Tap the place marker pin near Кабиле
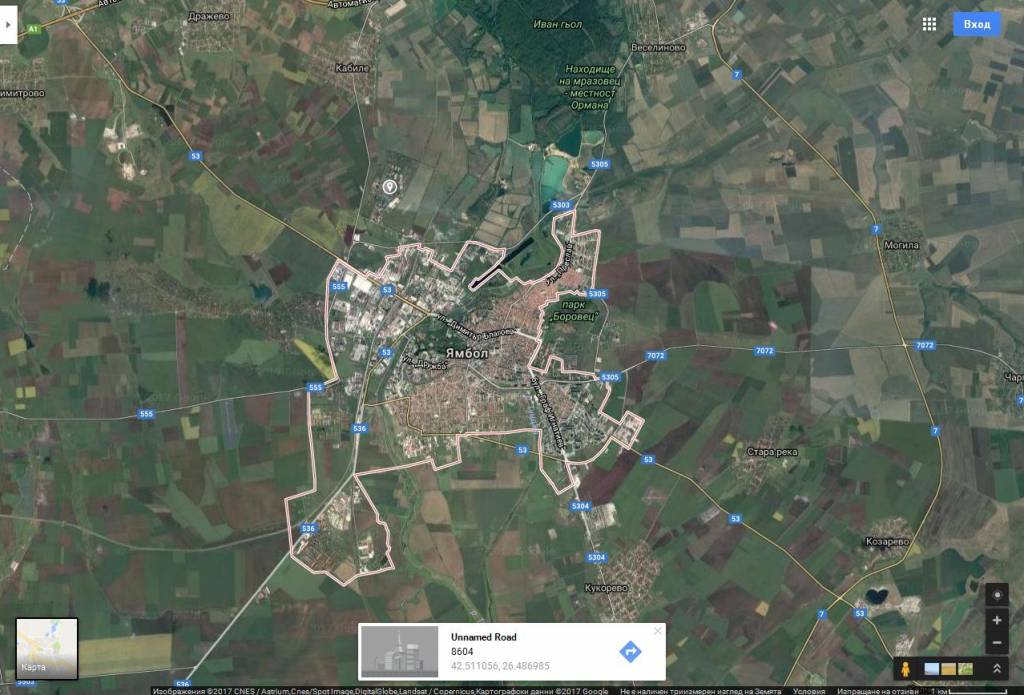1024x695 pixels. (x=389, y=186)
